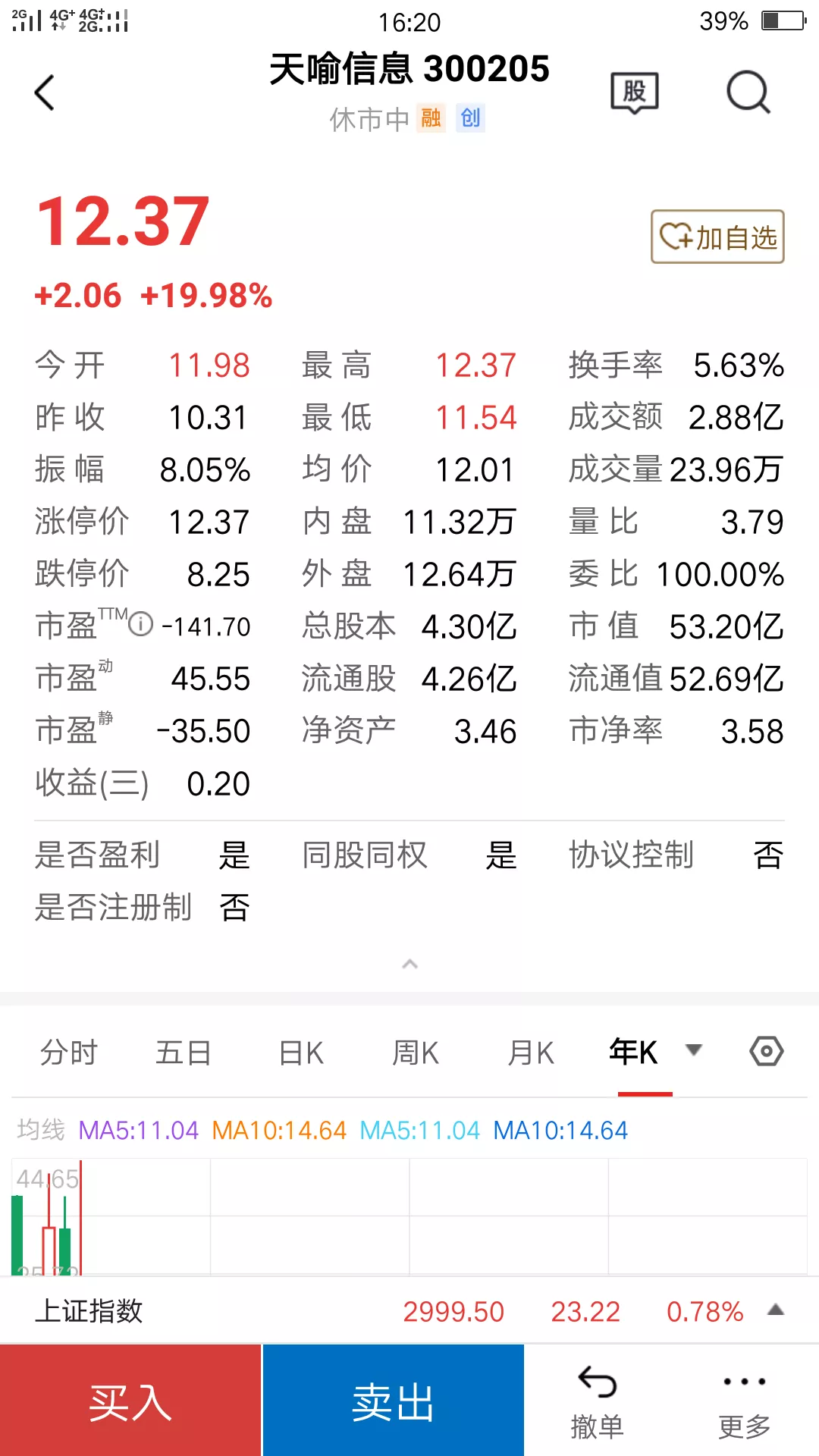Tap 买入 to buy the stock
Image resolution: width=819 pixels, height=1456 pixels.
tap(130, 1401)
